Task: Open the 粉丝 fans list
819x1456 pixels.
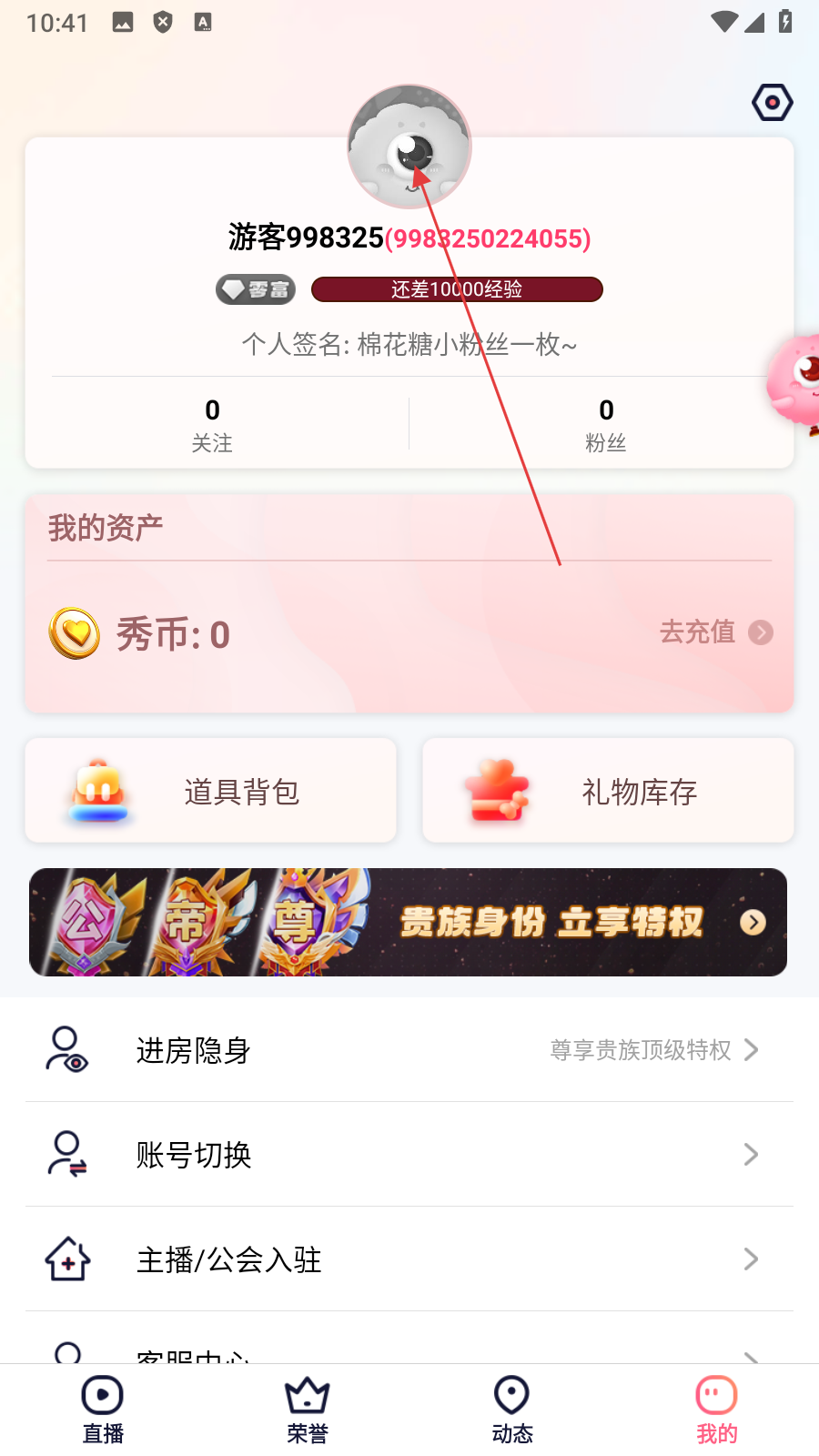Action: pos(606,425)
